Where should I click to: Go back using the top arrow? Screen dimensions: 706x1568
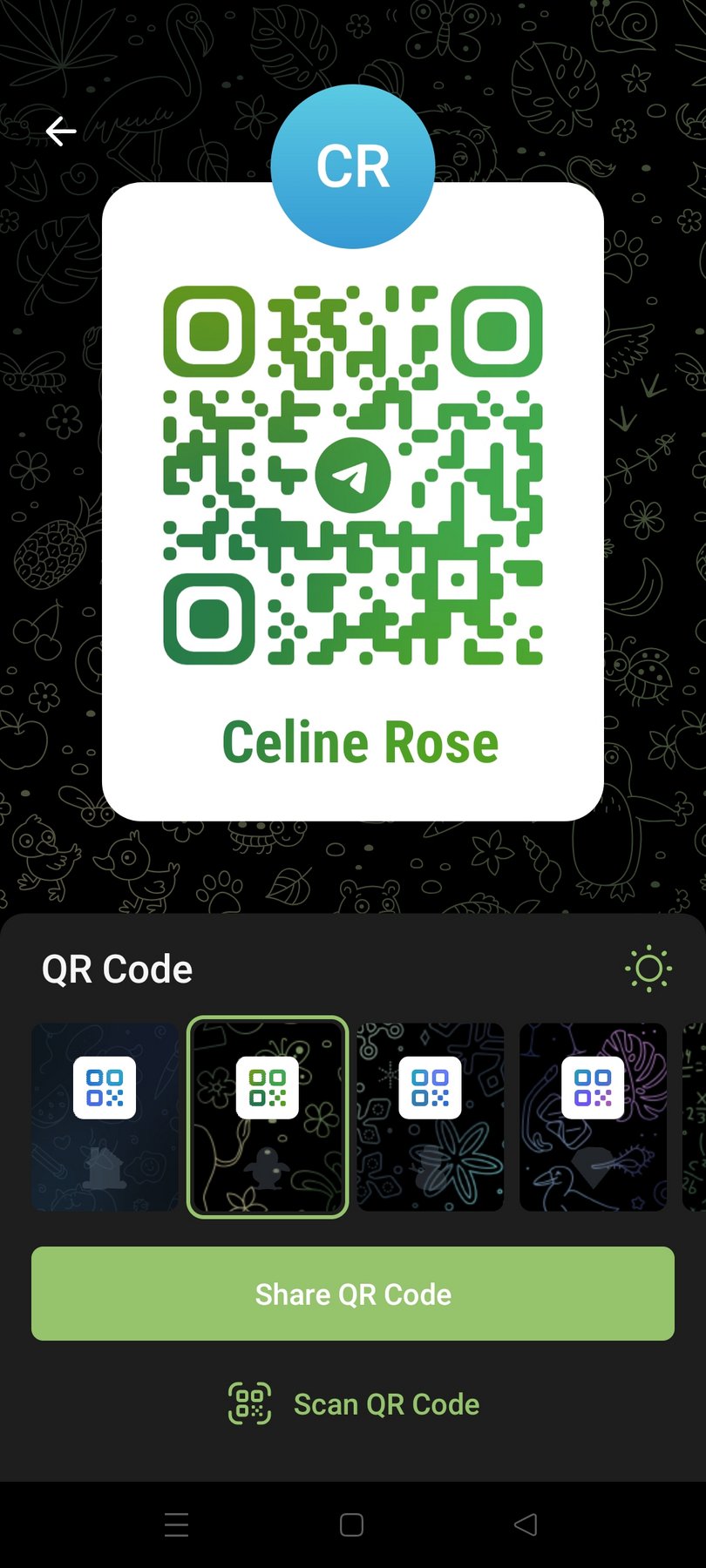pyautogui.click(x=61, y=132)
